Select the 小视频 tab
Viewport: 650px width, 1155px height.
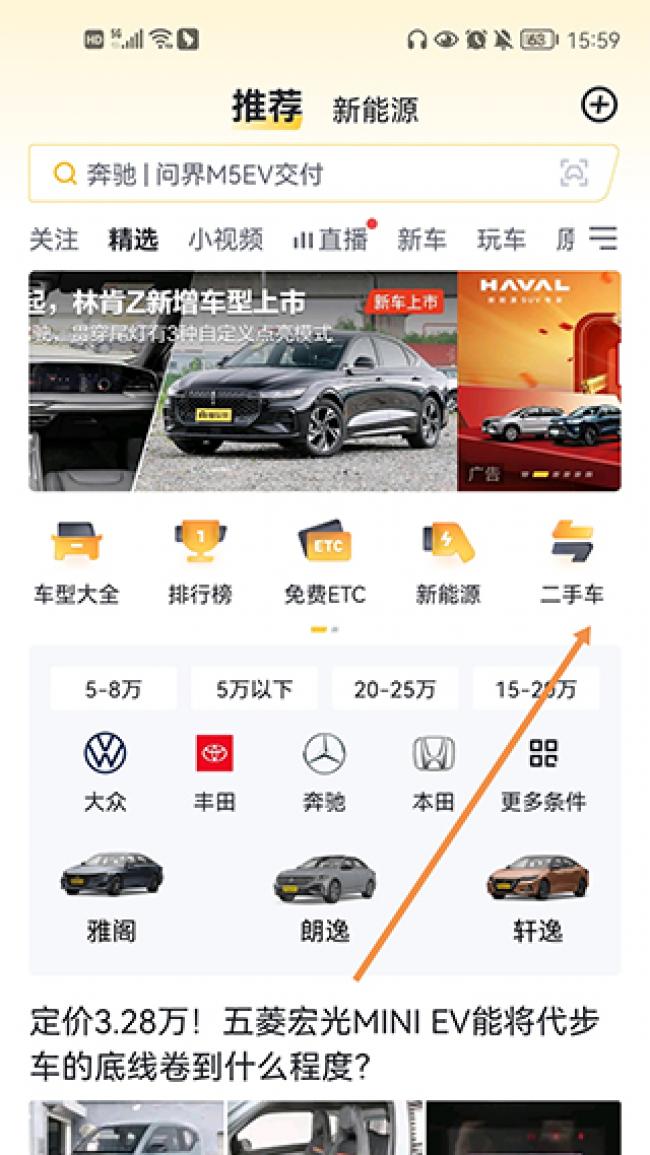(x=225, y=239)
